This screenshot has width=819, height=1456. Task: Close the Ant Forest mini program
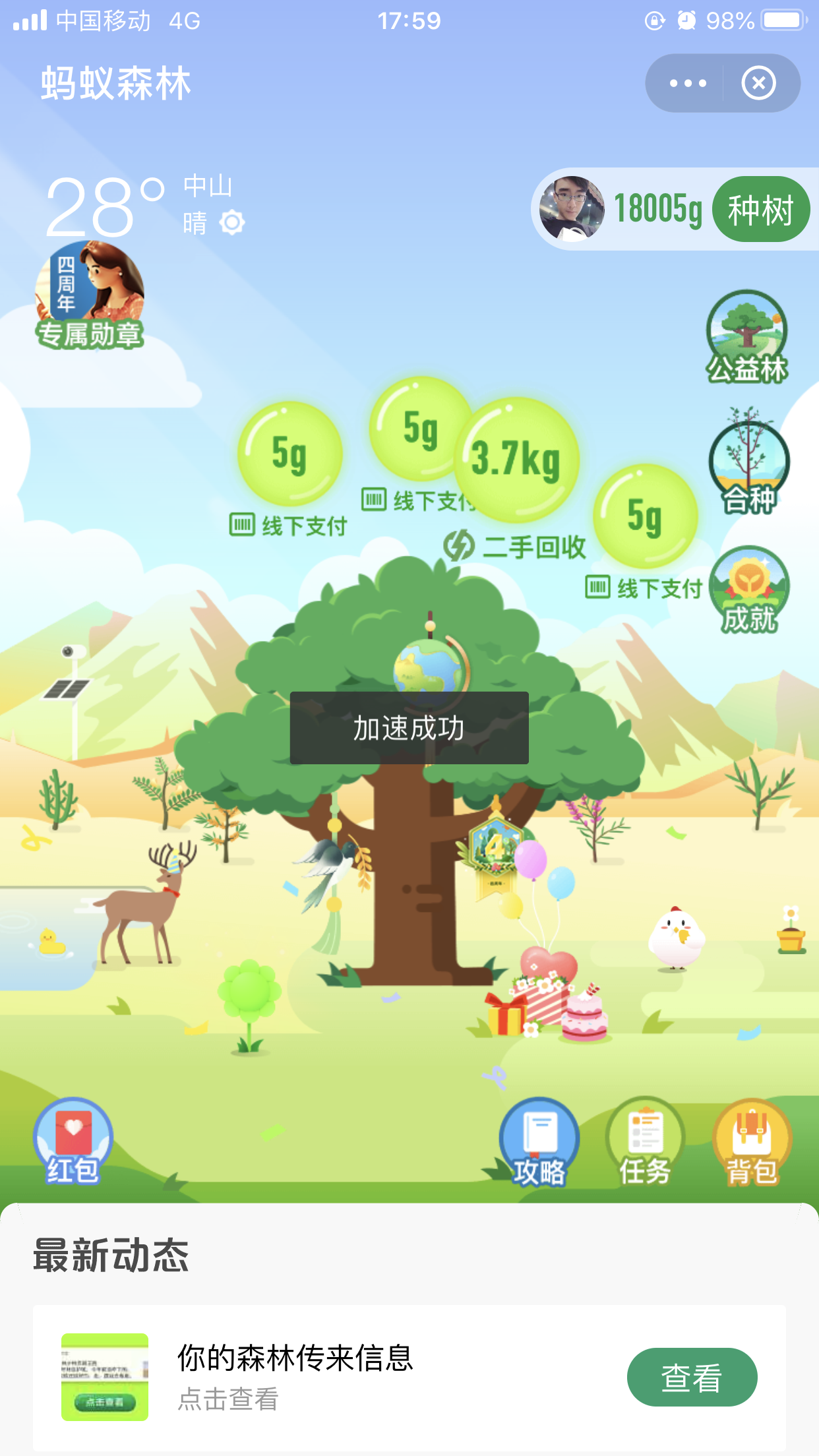pos(758,83)
